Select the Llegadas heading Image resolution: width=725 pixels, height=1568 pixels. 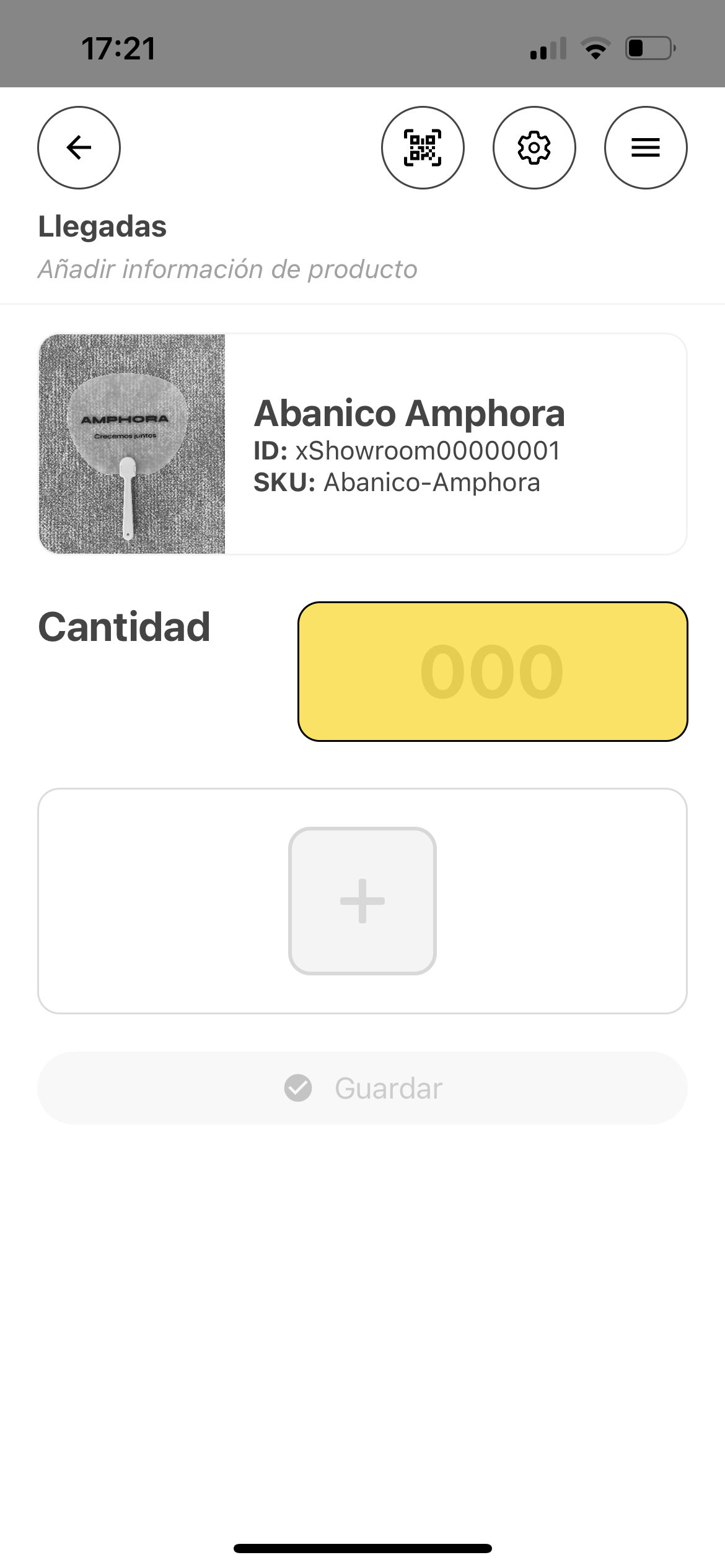[x=102, y=227]
